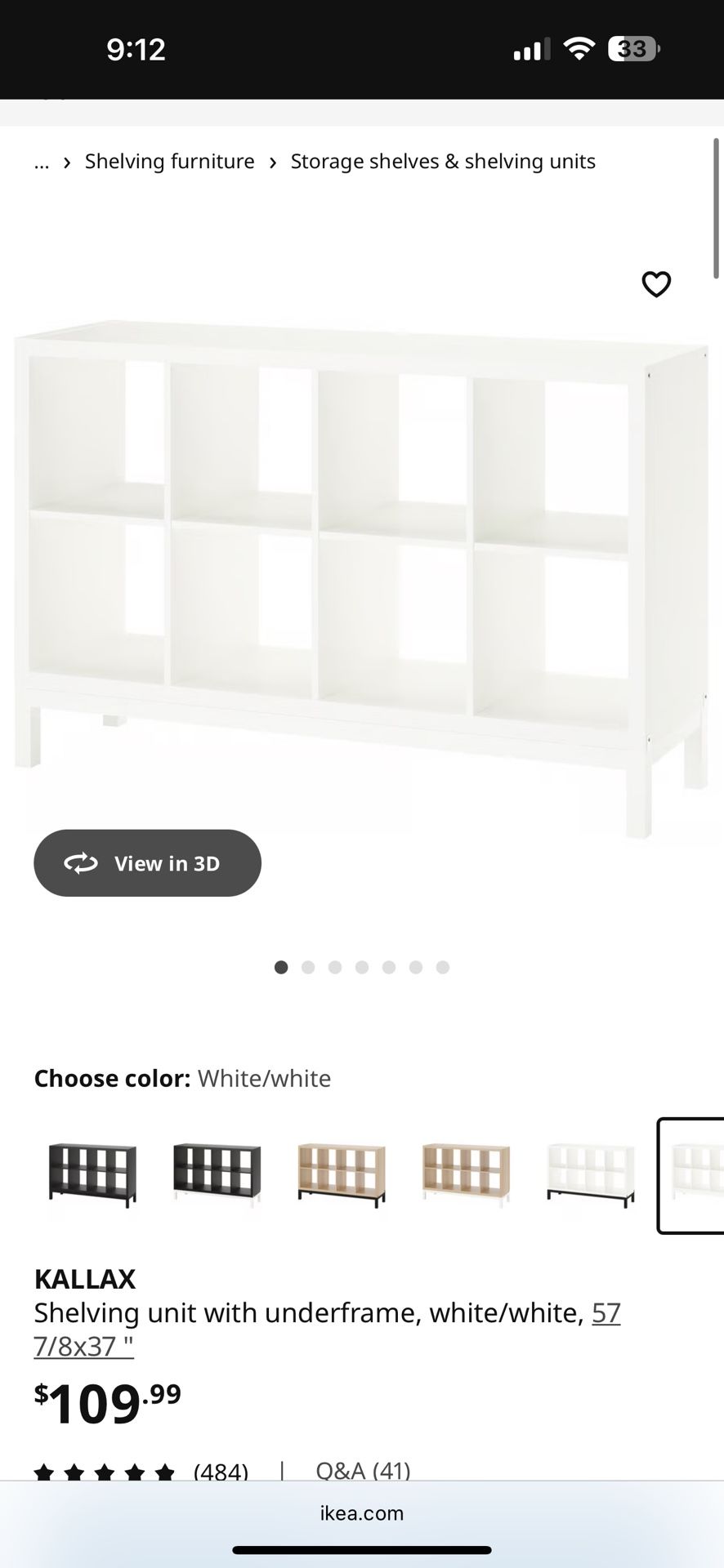The width and height of the screenshot is (724, 1568).
Task: Navigate to Shelving furniture breadcrumb
Action: [x=169, y=161]
